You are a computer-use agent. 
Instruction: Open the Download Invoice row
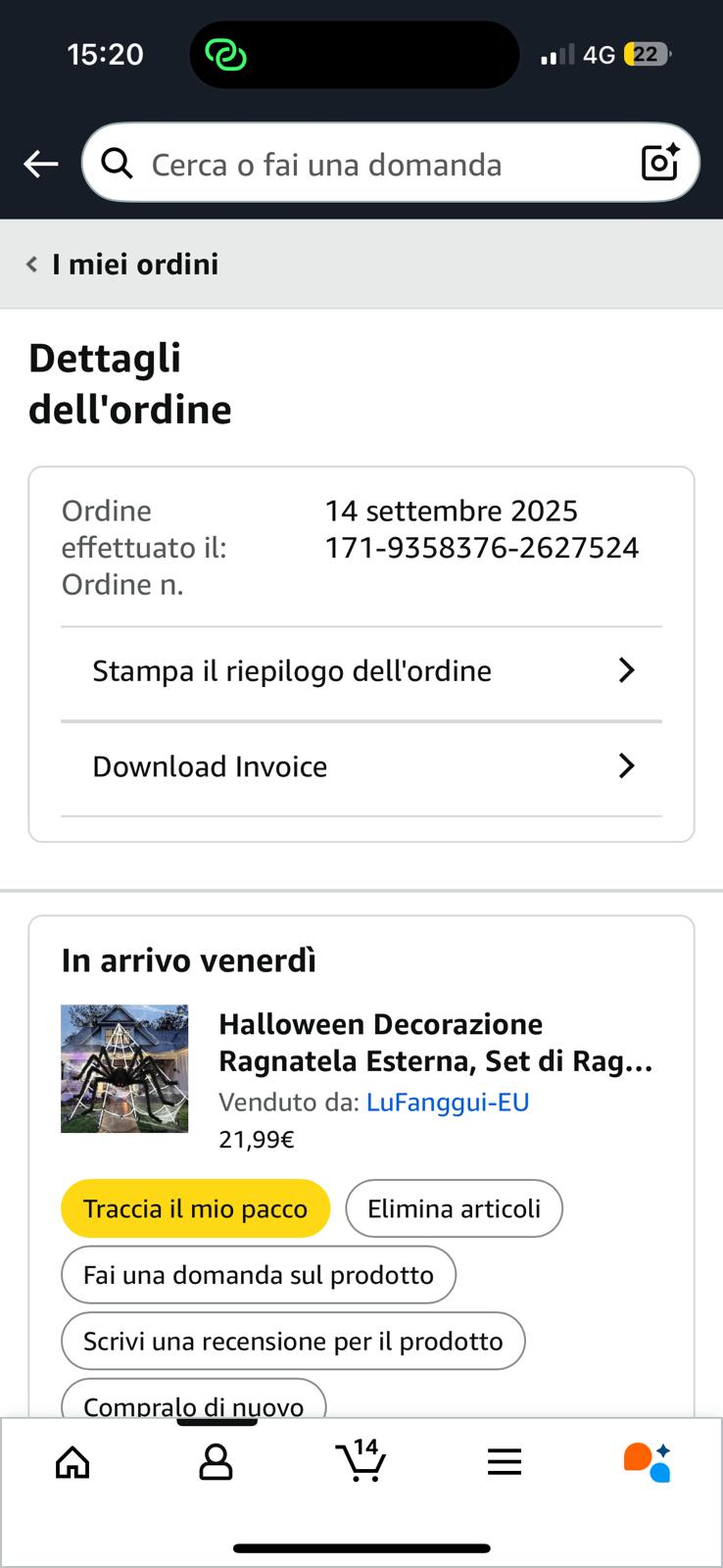pyautogui.click(x=361, y=766)
